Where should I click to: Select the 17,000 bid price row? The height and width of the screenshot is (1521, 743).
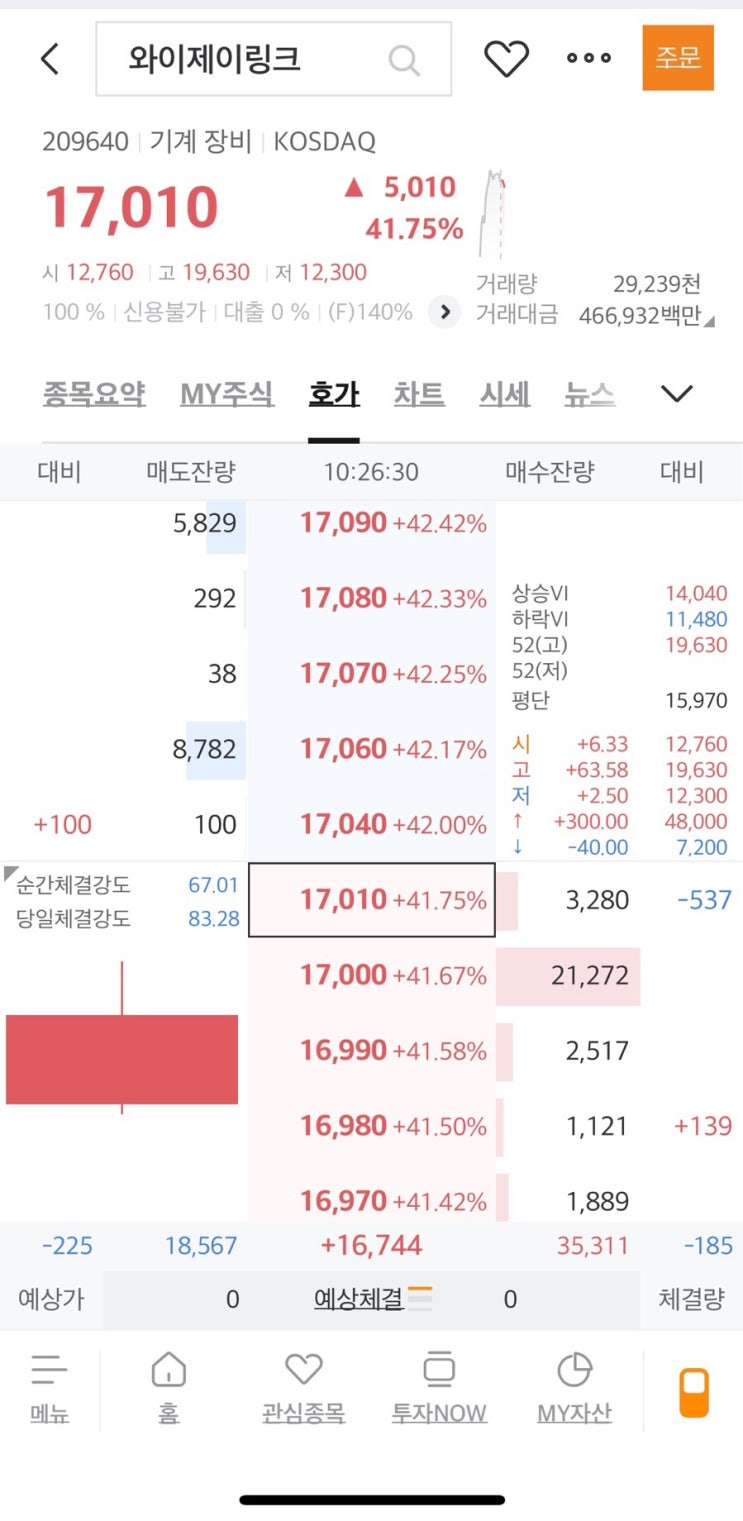point(371,975)
